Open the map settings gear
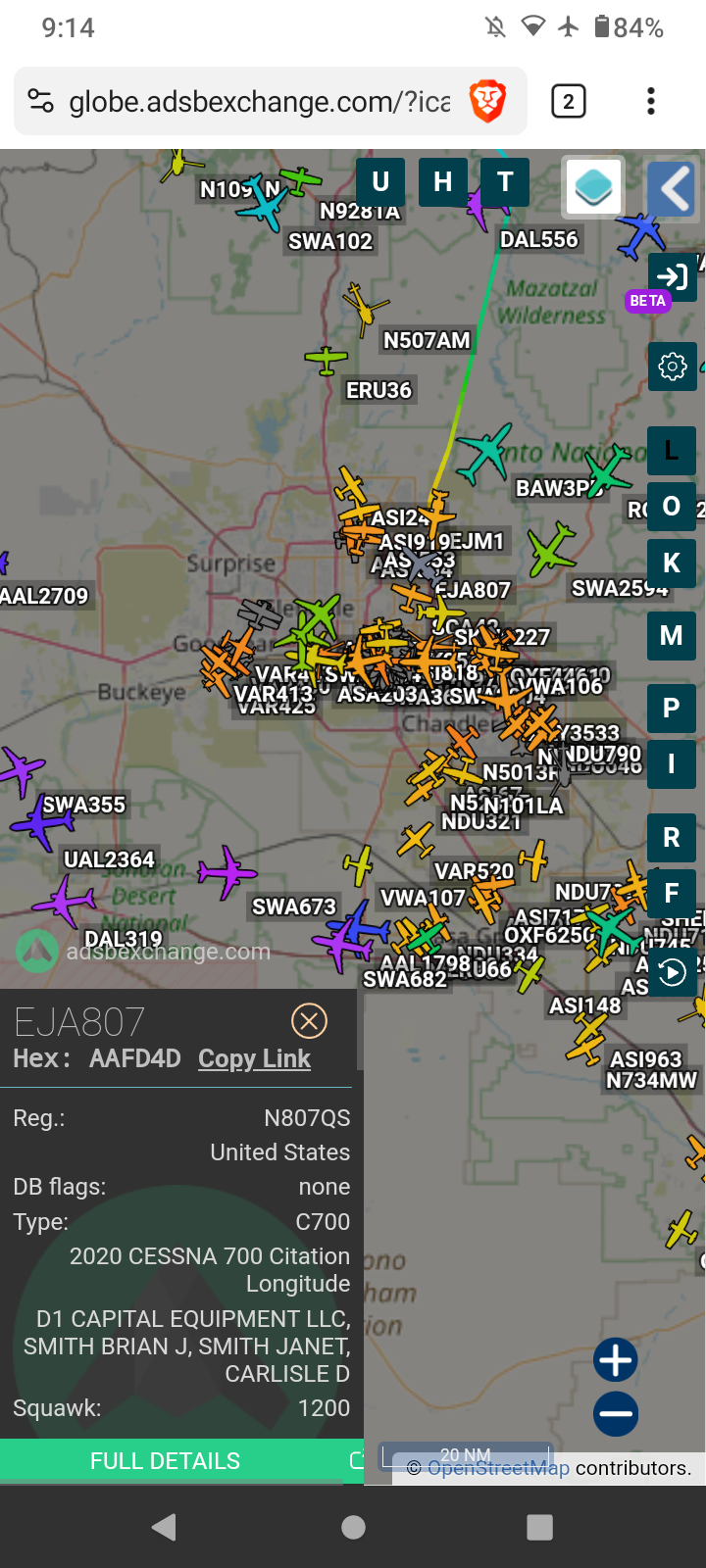The height and width of the screenshot is (1568, 706). pos(673,367)
